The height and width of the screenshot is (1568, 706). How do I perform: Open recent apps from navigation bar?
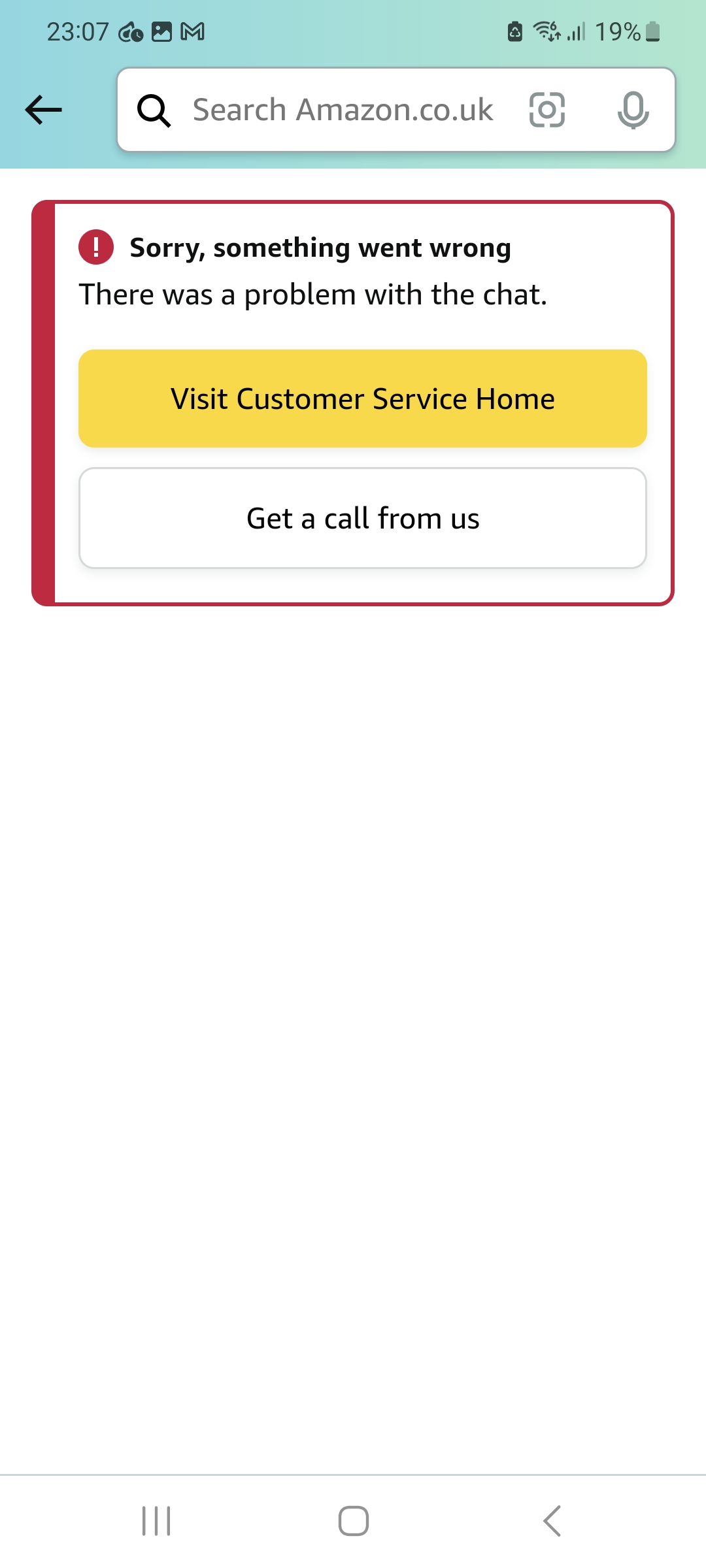156,1521
